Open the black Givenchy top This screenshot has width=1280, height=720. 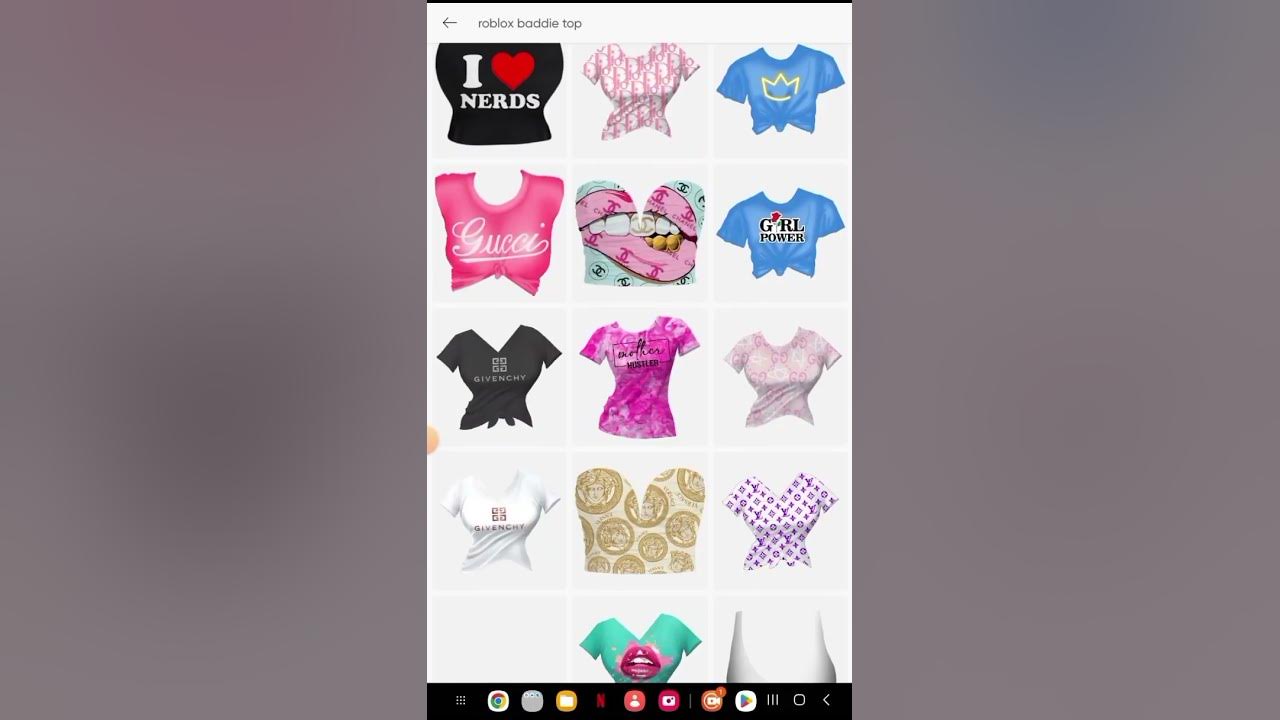499,376
